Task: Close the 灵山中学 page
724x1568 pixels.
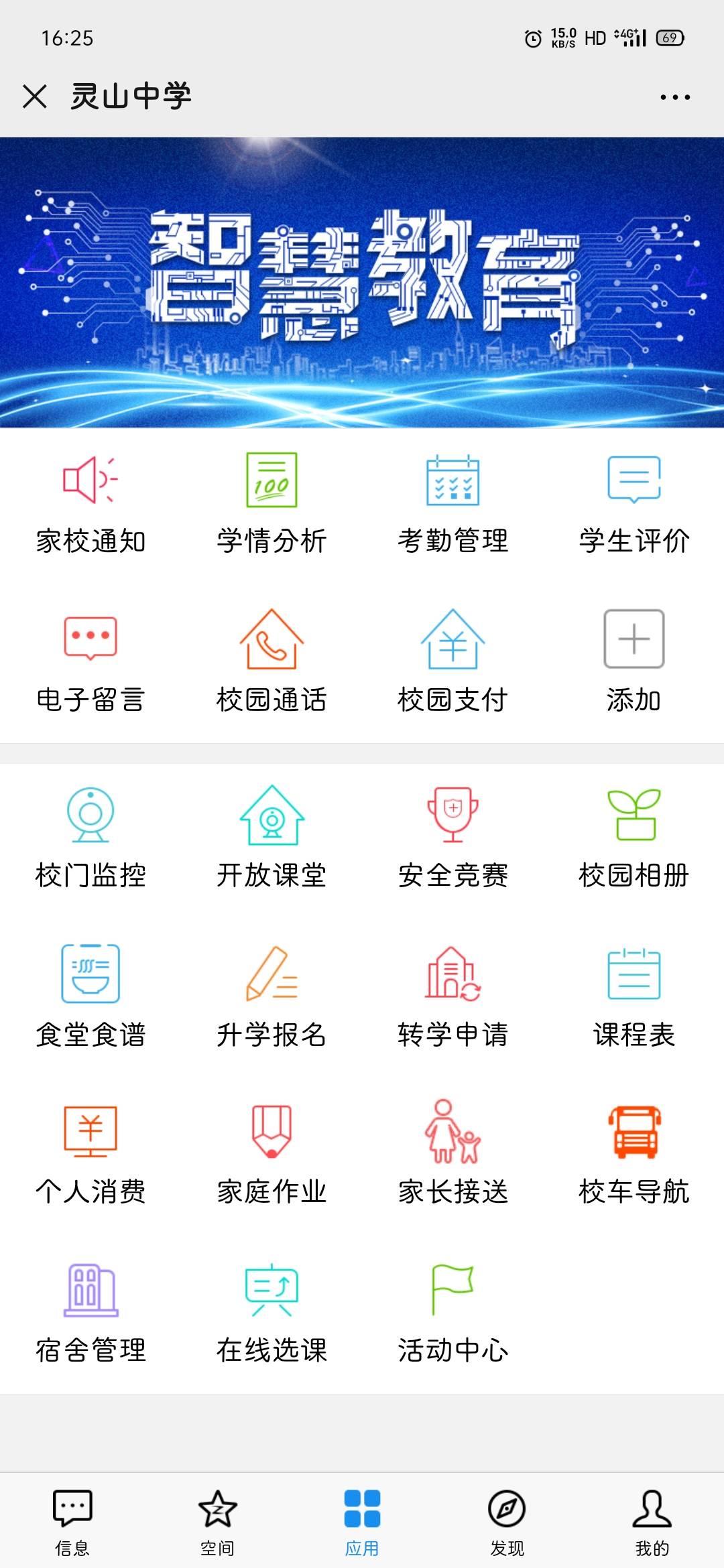Action: point(35,96)
